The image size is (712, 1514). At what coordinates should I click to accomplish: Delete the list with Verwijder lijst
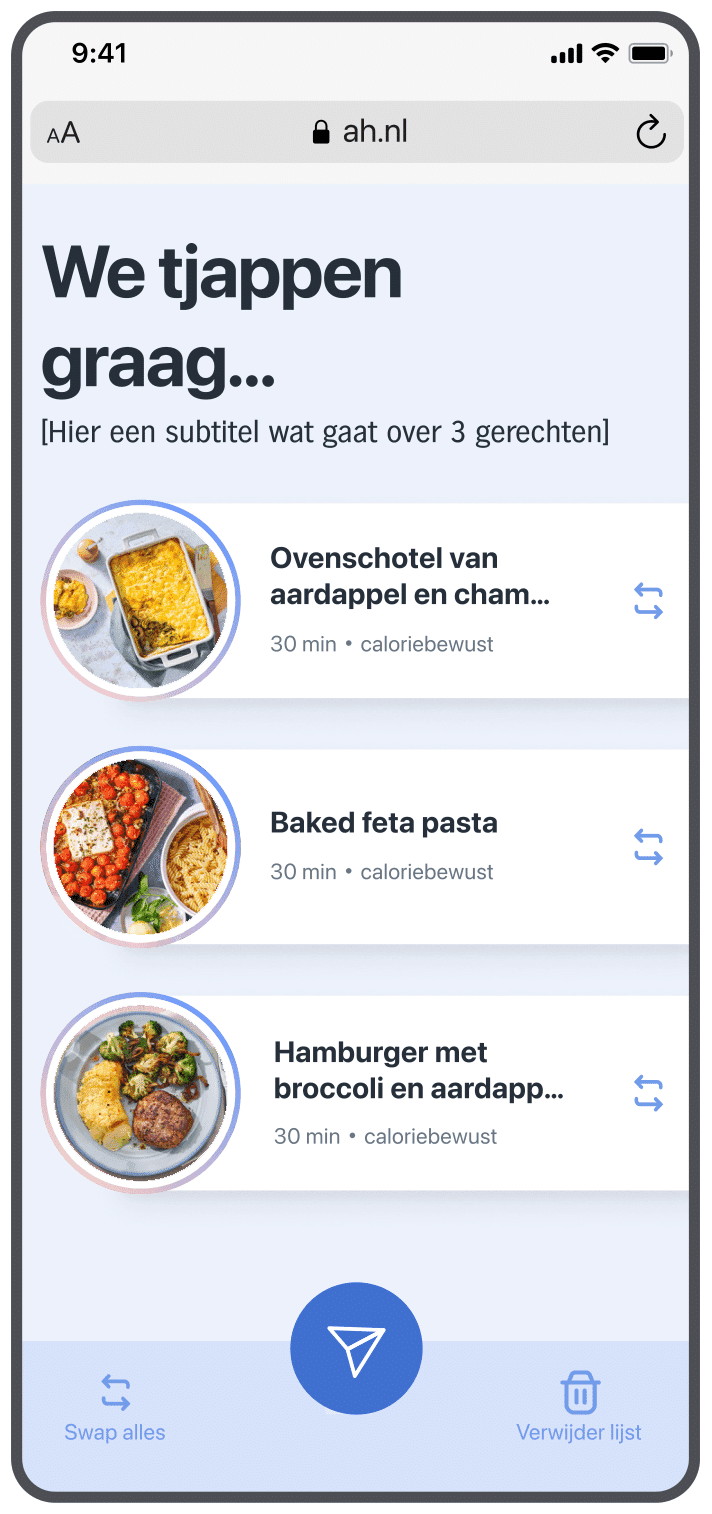579,1406
